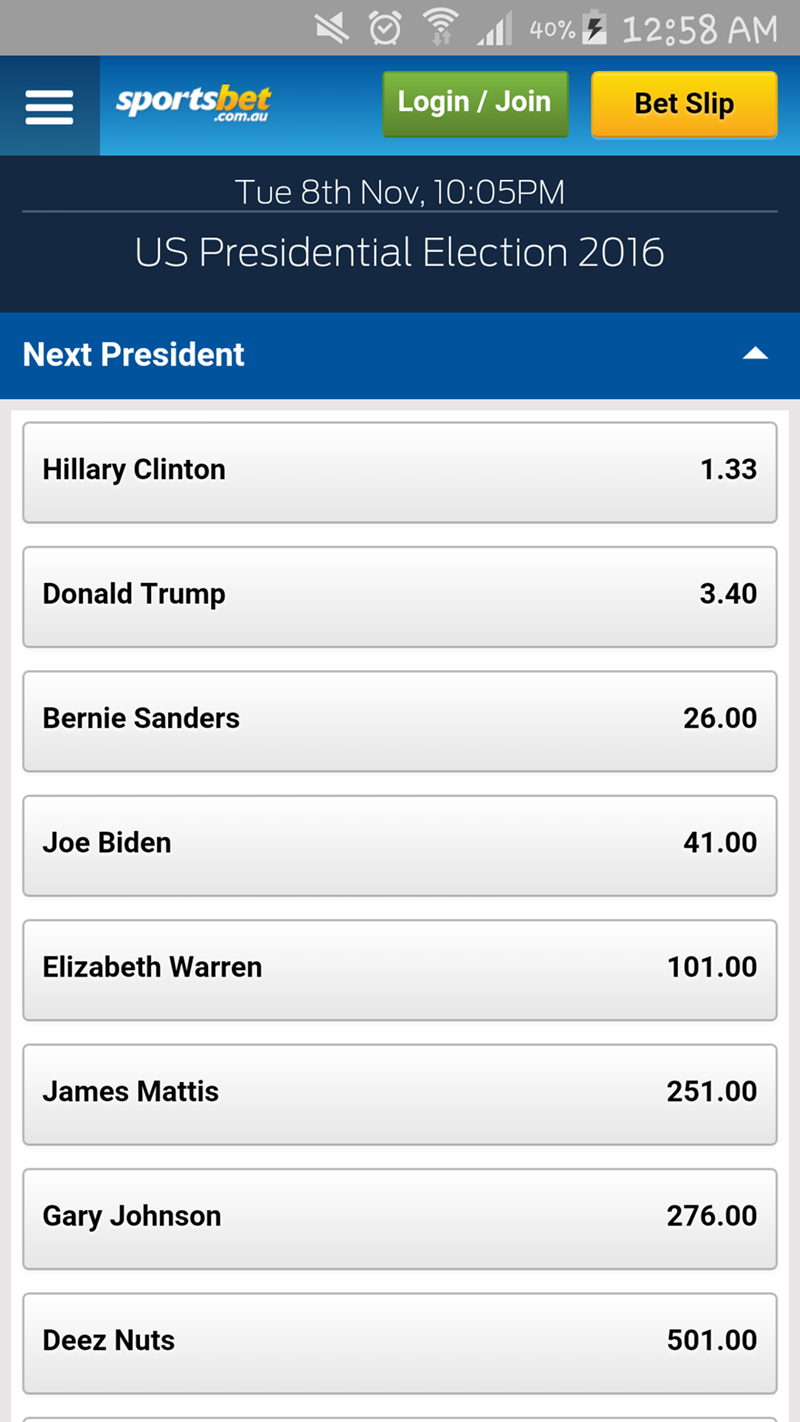Pick Gary Johnson at 276.00
Image resolution: width=800 pixels, height=1422 pixels.
(x=400, y=1218)
